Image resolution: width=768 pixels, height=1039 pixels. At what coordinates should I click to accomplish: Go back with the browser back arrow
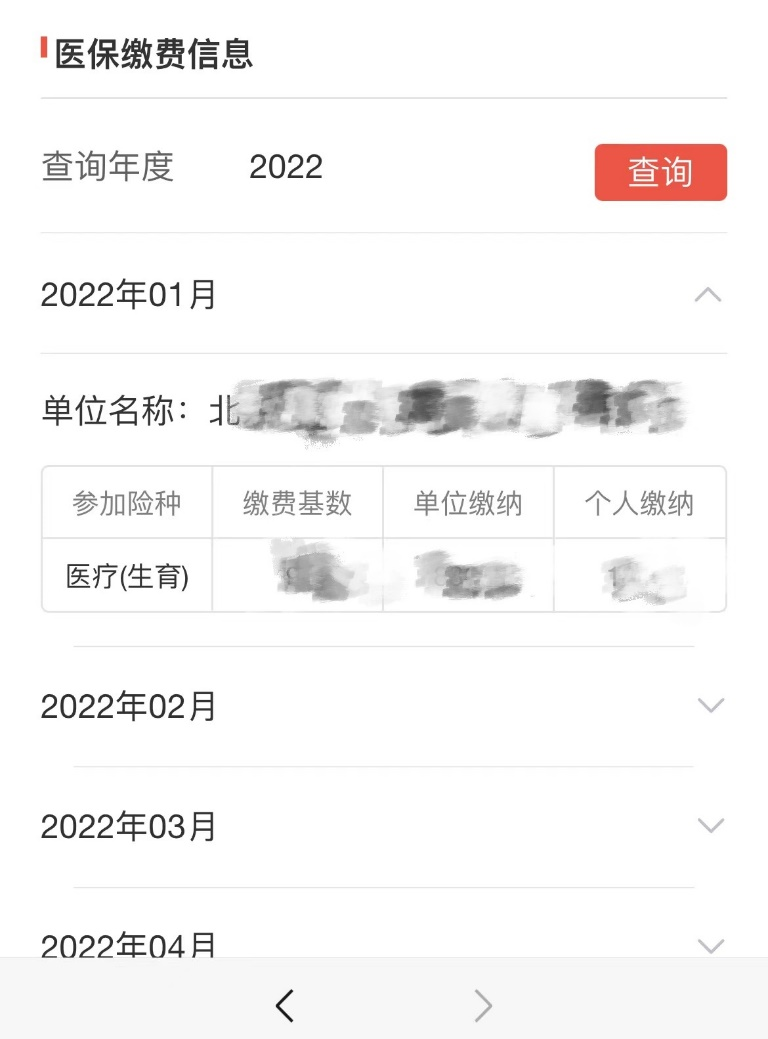tap(285, 1005)
